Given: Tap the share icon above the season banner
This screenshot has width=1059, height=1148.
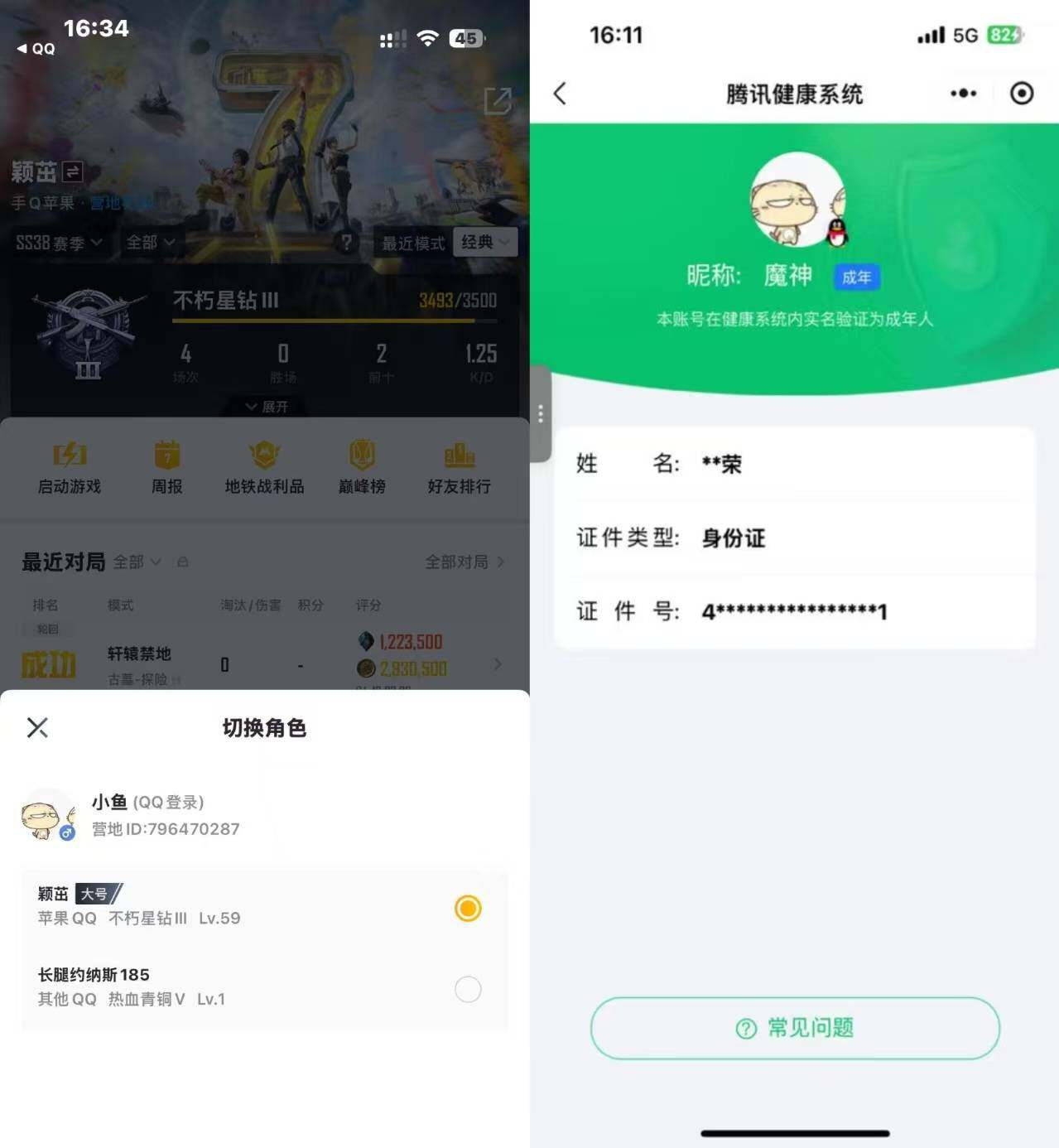Looking at the screenshot, I should click(498, 101).
